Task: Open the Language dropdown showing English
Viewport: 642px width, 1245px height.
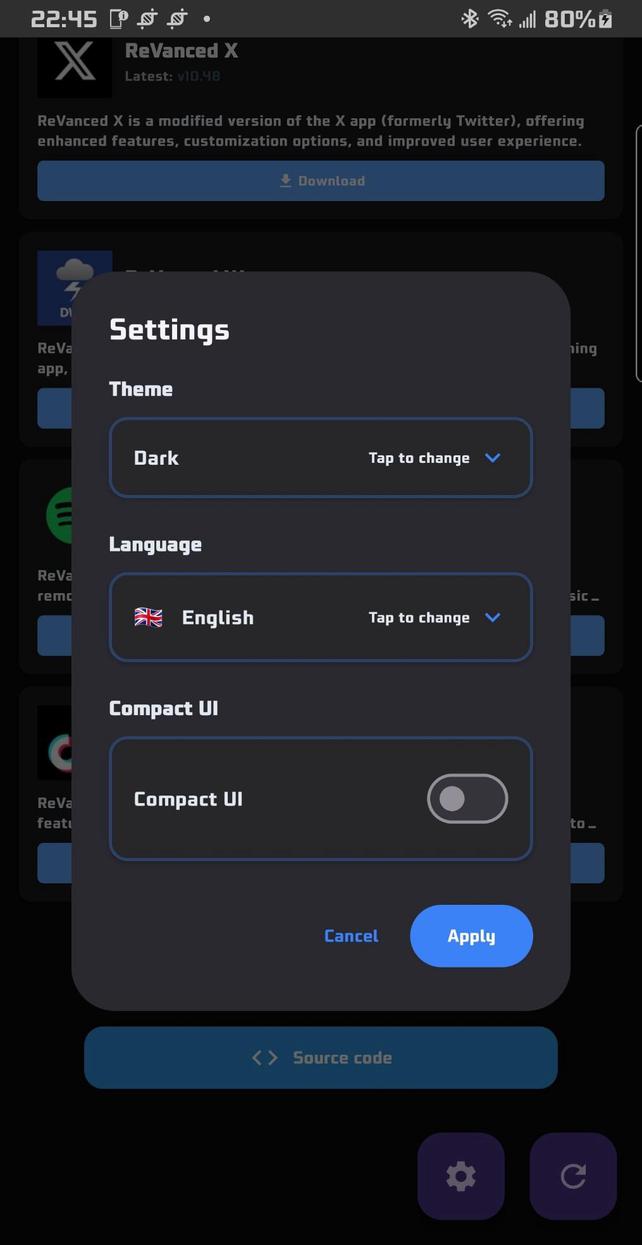Action: (x=320, y=617)
